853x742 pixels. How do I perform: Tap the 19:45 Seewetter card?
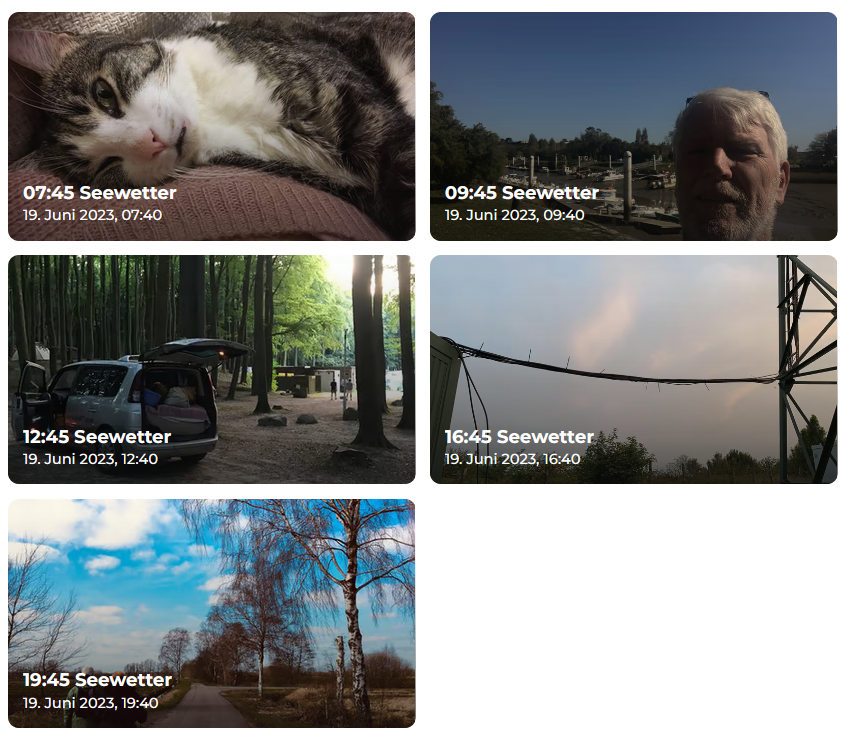click(x=211, y=613)
